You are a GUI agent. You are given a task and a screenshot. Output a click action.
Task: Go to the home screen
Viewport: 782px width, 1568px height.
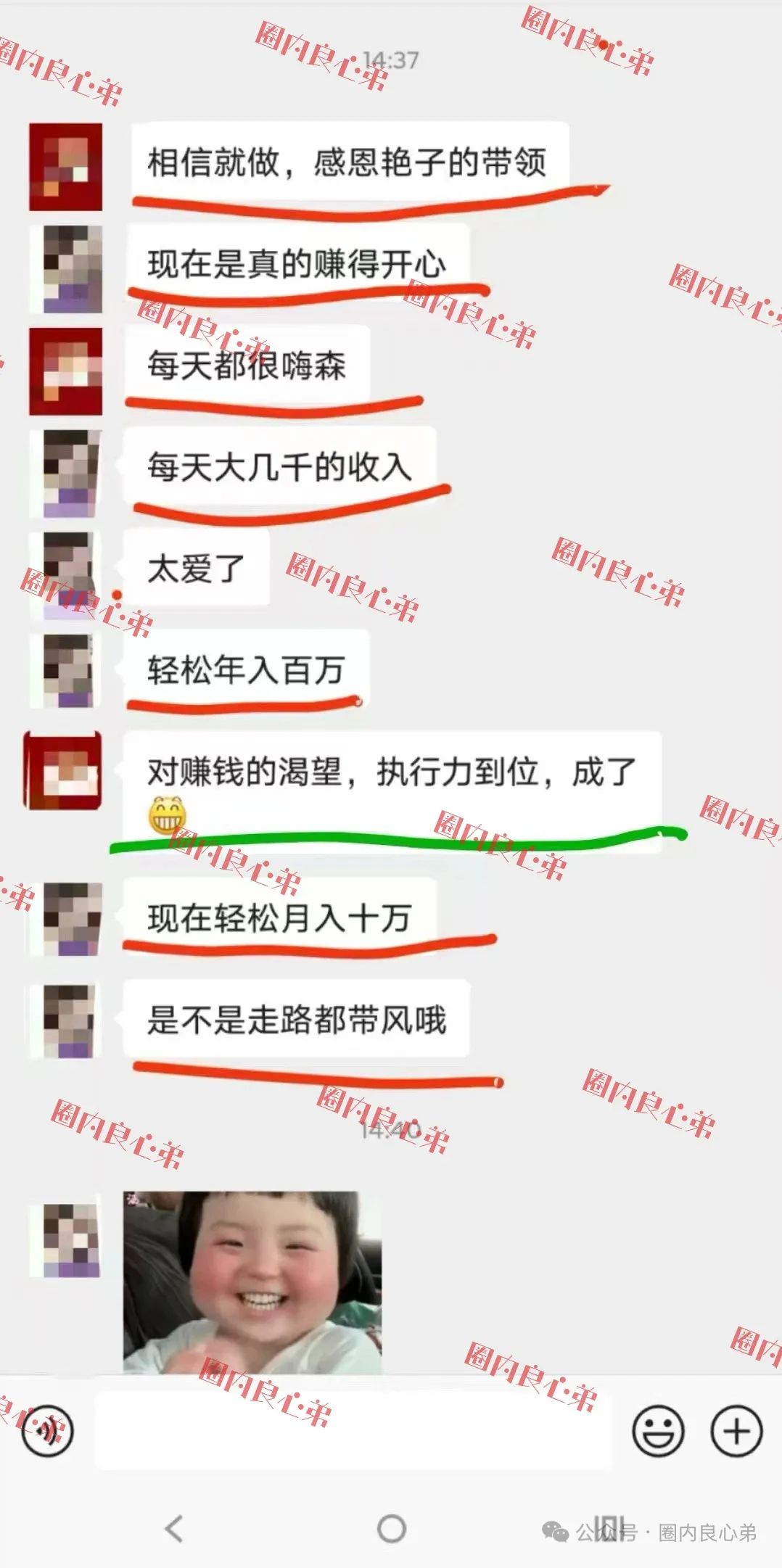point(391,1528)
